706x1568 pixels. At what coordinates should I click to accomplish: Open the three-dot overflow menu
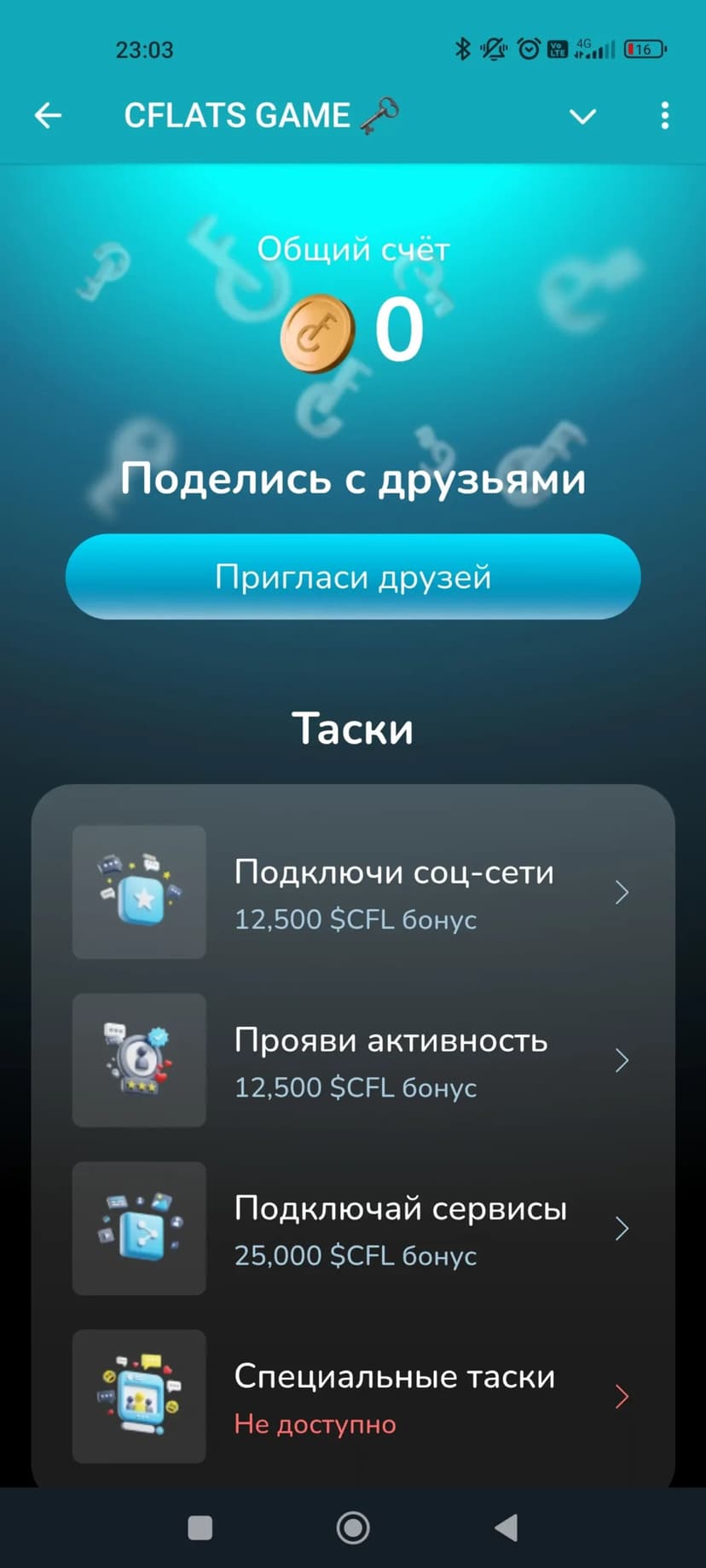[x=665, y=116]
